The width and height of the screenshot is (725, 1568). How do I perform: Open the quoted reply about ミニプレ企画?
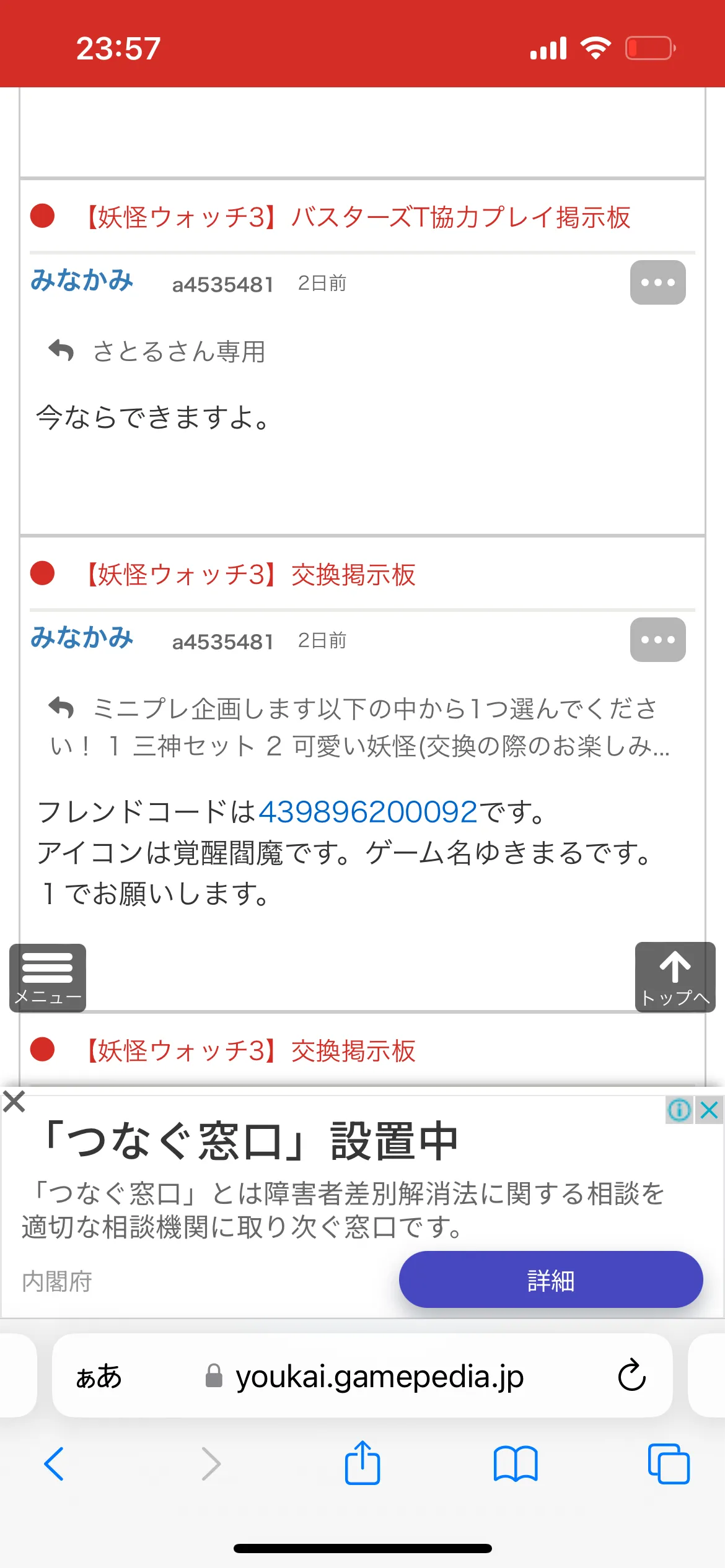[x=359, y=727]
